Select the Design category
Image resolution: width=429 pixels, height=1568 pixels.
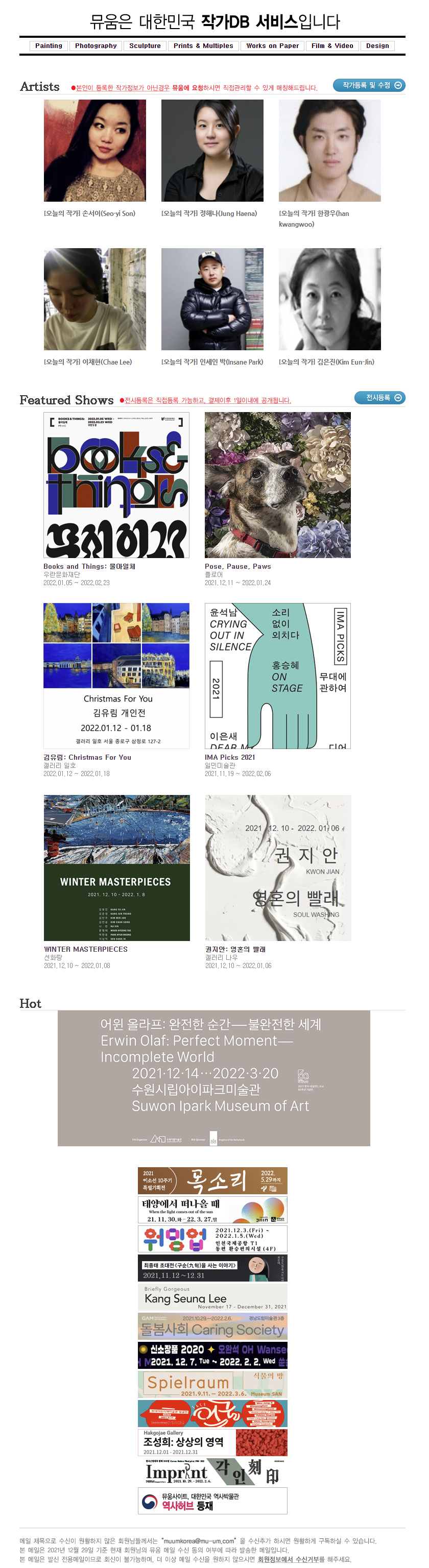coord(377,45)
